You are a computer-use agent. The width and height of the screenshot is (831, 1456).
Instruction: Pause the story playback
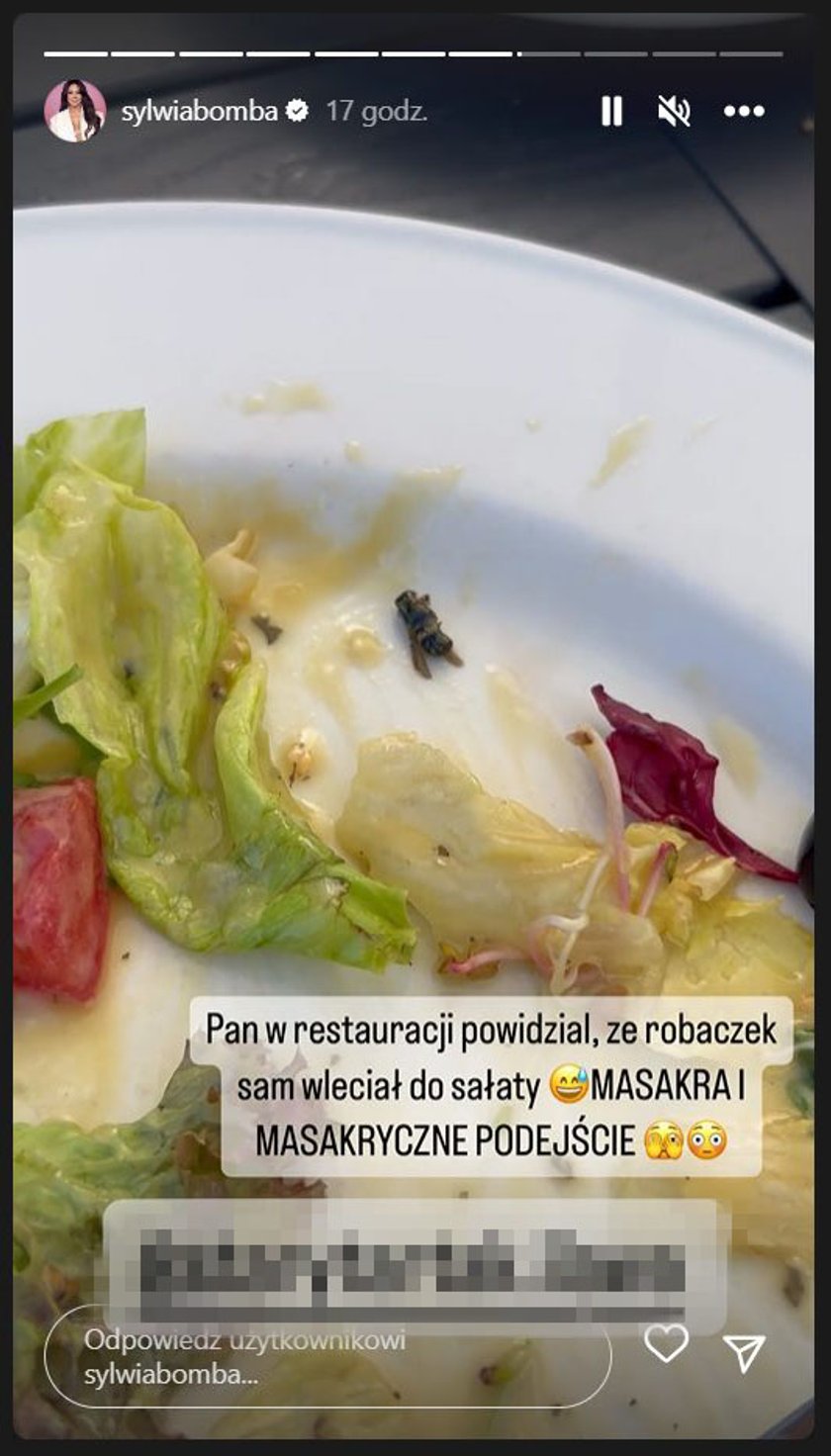coord(611,112)
